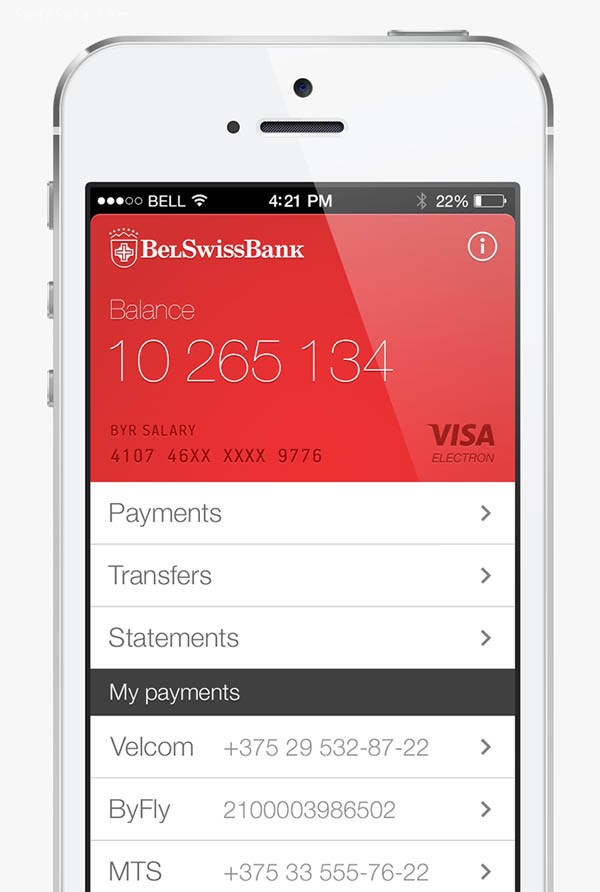
Task: Open the Velcom saved payment
Action: (302, 747)
